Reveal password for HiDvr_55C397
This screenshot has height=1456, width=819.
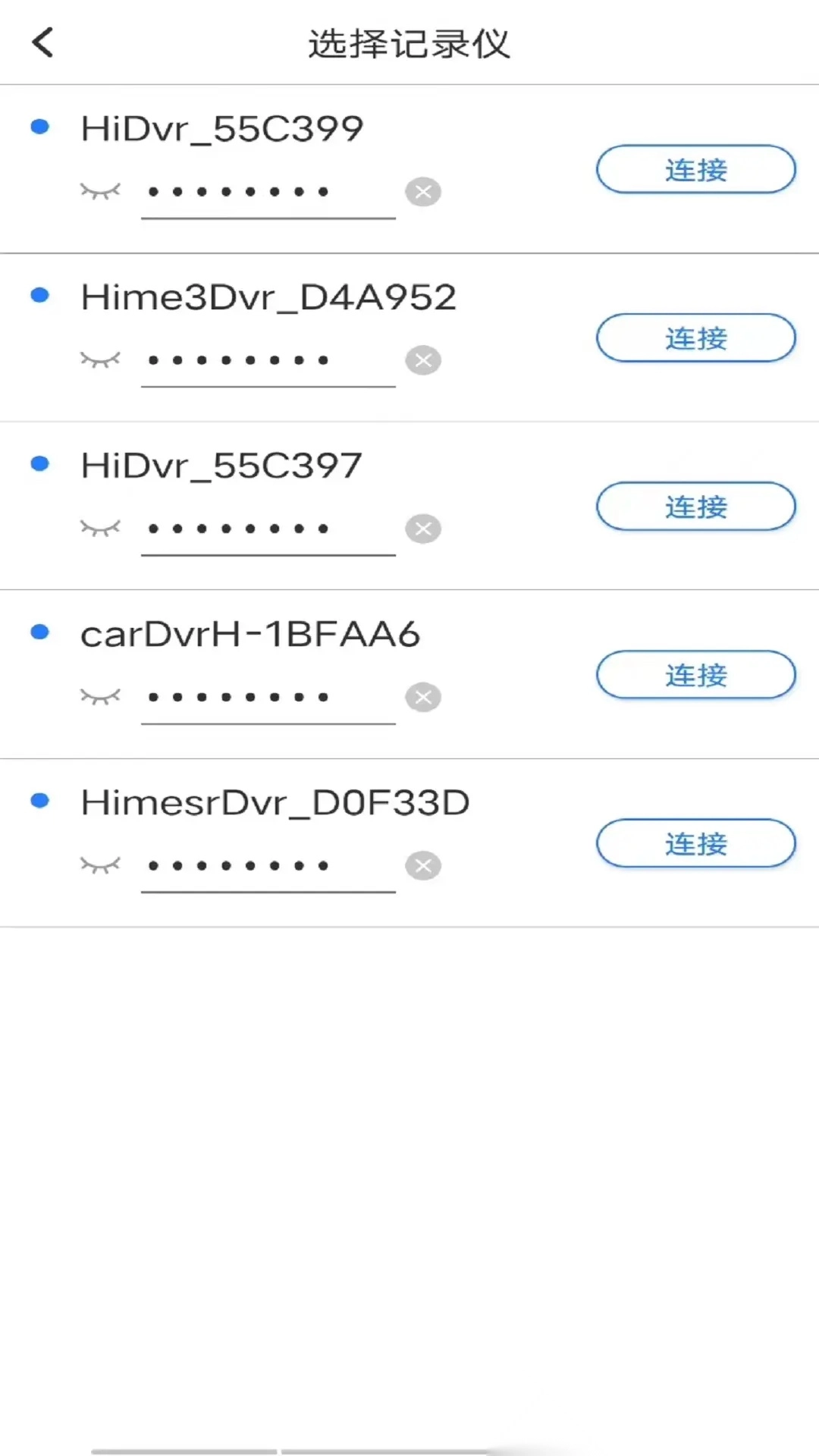[x=99, y=528]
